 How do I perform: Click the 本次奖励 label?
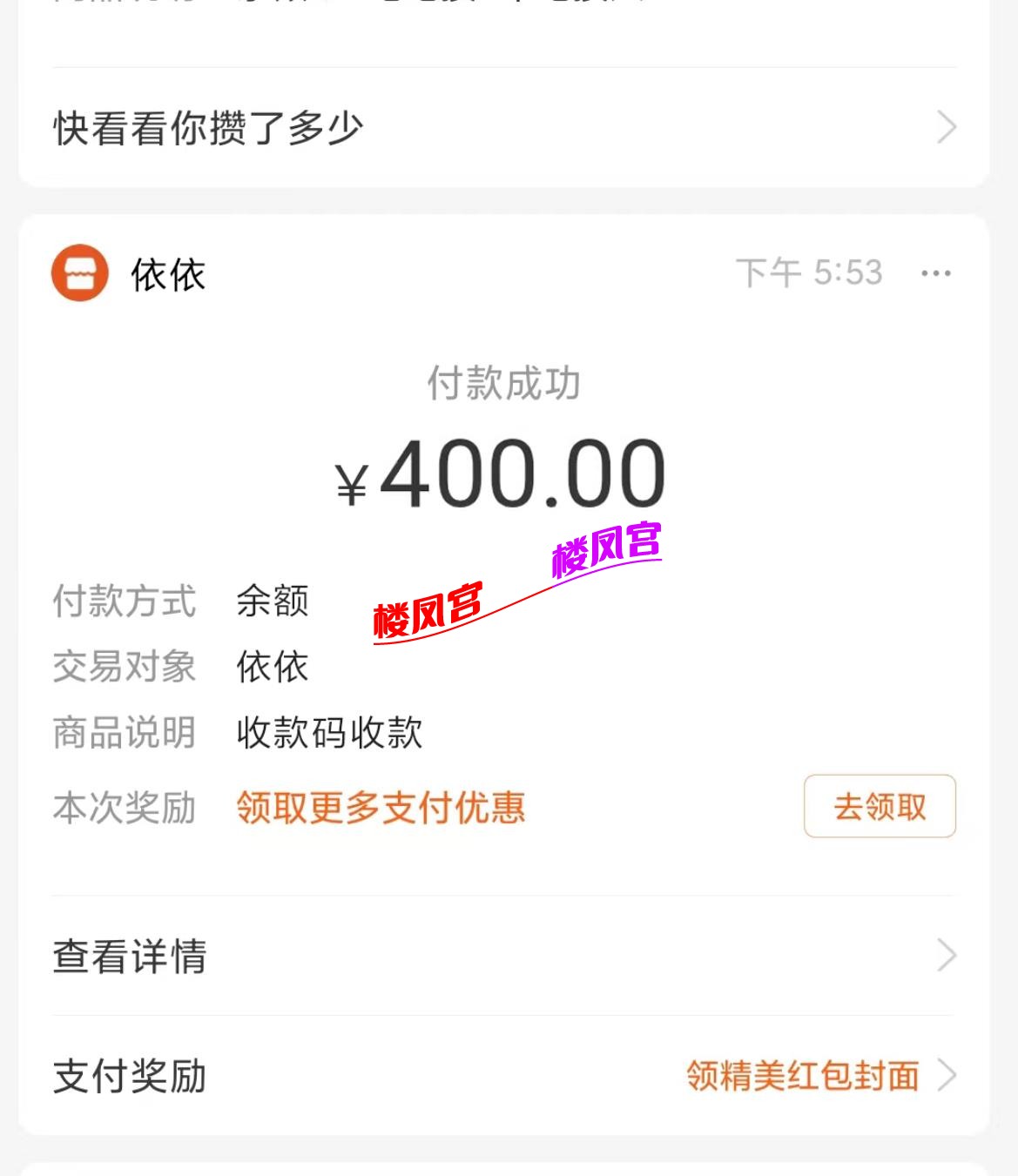tap(123, 809)
